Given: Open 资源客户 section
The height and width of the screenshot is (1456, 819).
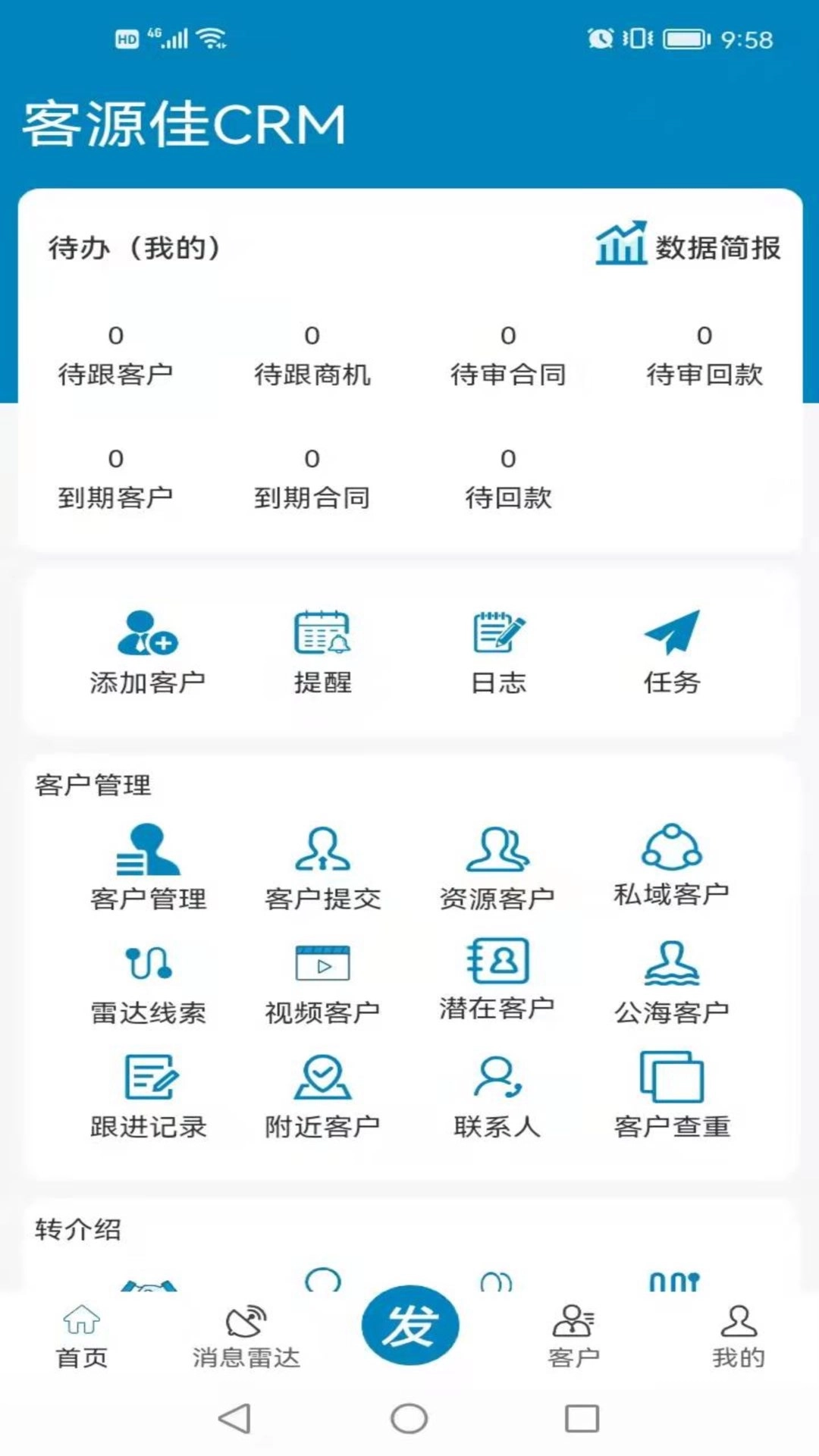Looking at the screenshot, I should click(x=497, y=867).
